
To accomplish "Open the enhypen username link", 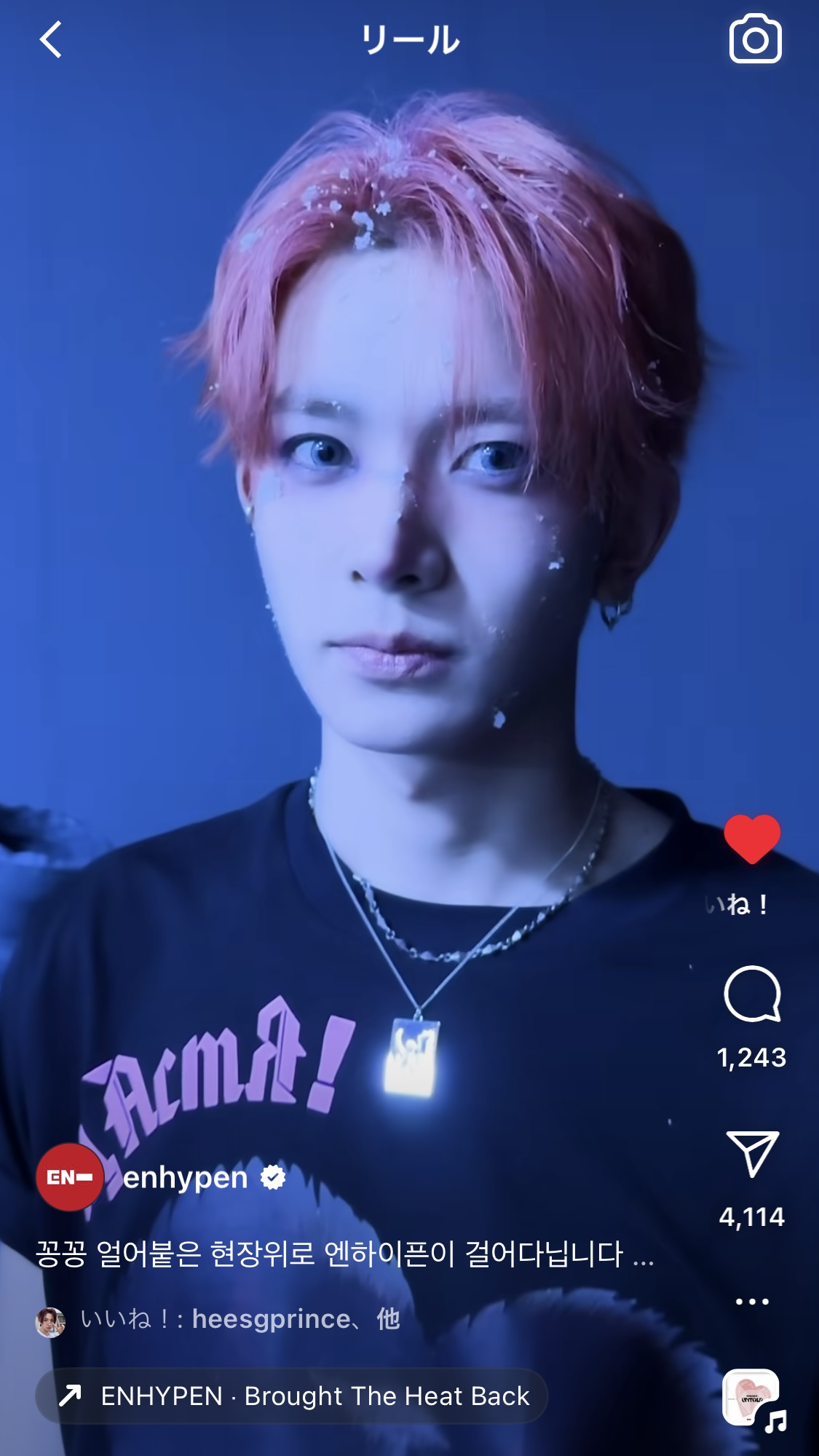I will coord(186,1177).
